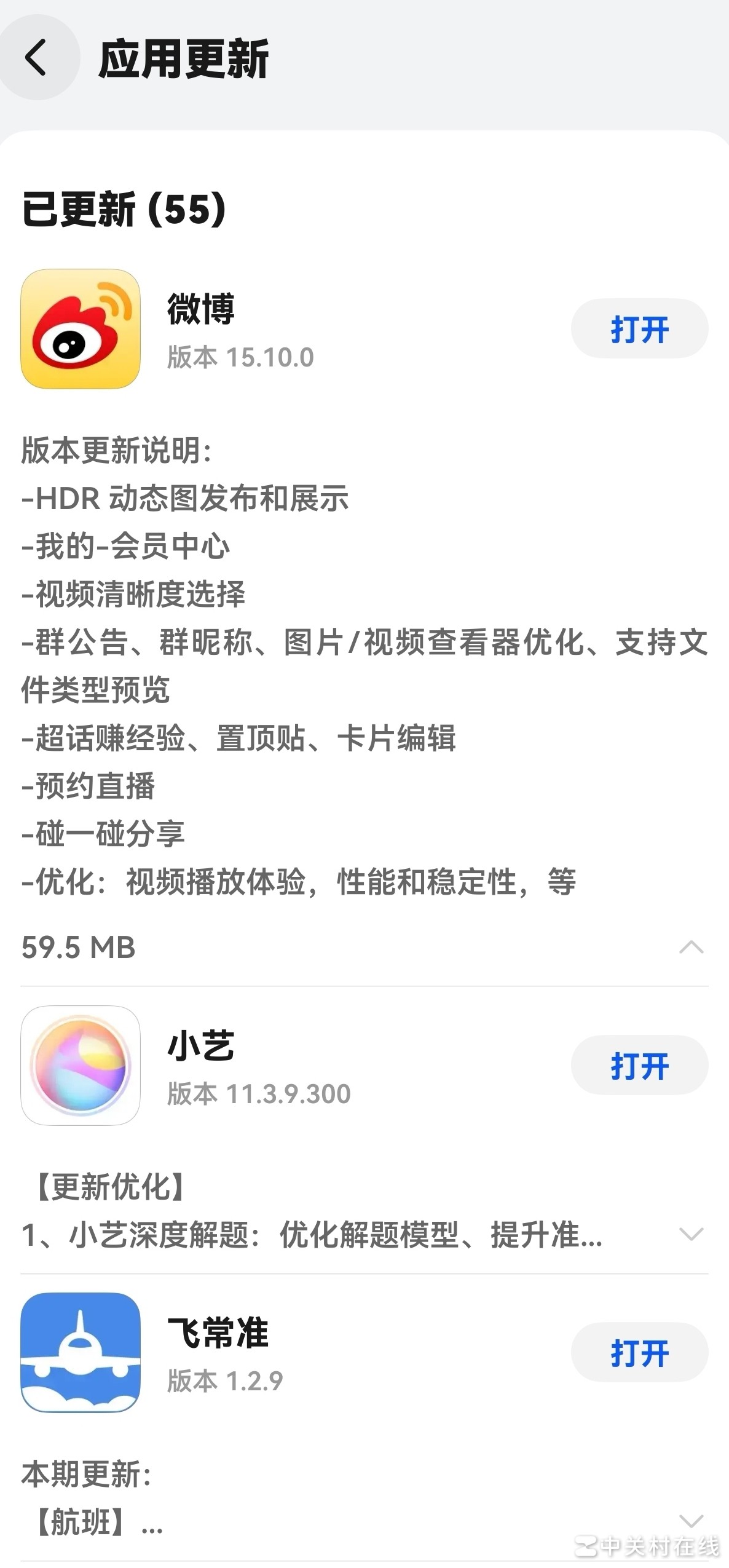Expand the 飞常准 update notes
The width and height of the screenshot is (729, 1568).
691,1520
